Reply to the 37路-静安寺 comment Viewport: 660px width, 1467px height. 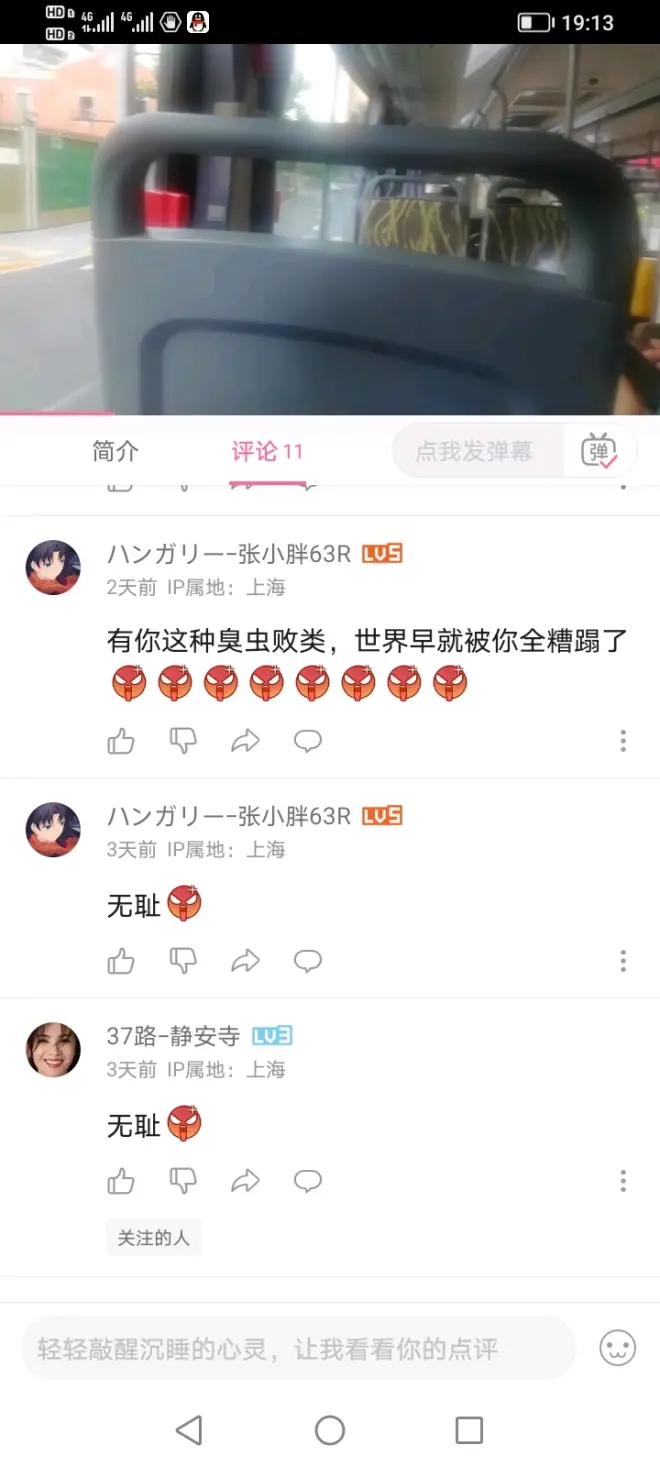point(307,1181)
